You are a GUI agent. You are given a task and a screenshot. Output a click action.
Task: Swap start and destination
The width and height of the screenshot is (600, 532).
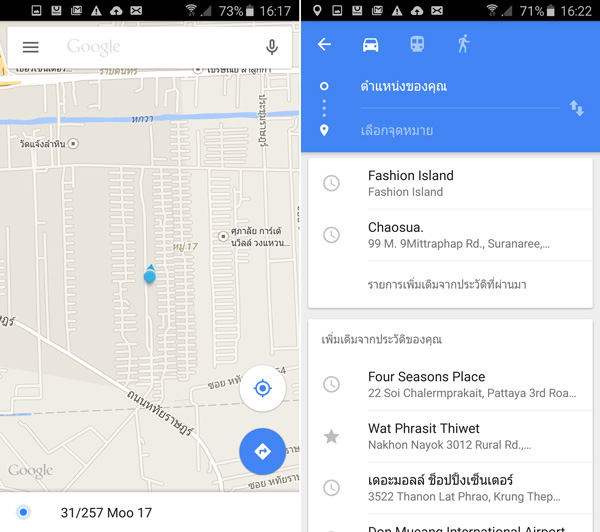[577, 108]
